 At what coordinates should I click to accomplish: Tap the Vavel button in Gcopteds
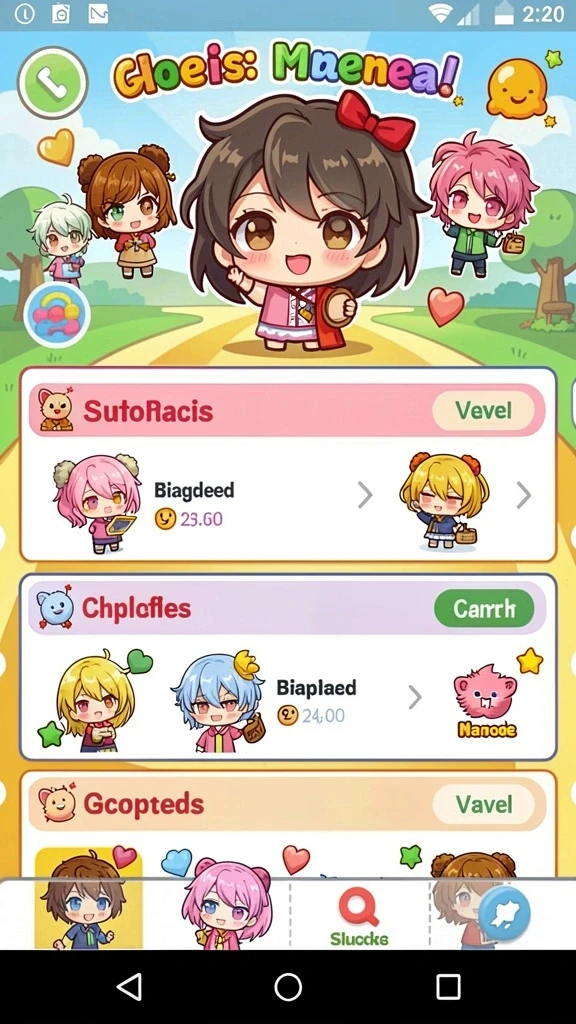point(484,804)
